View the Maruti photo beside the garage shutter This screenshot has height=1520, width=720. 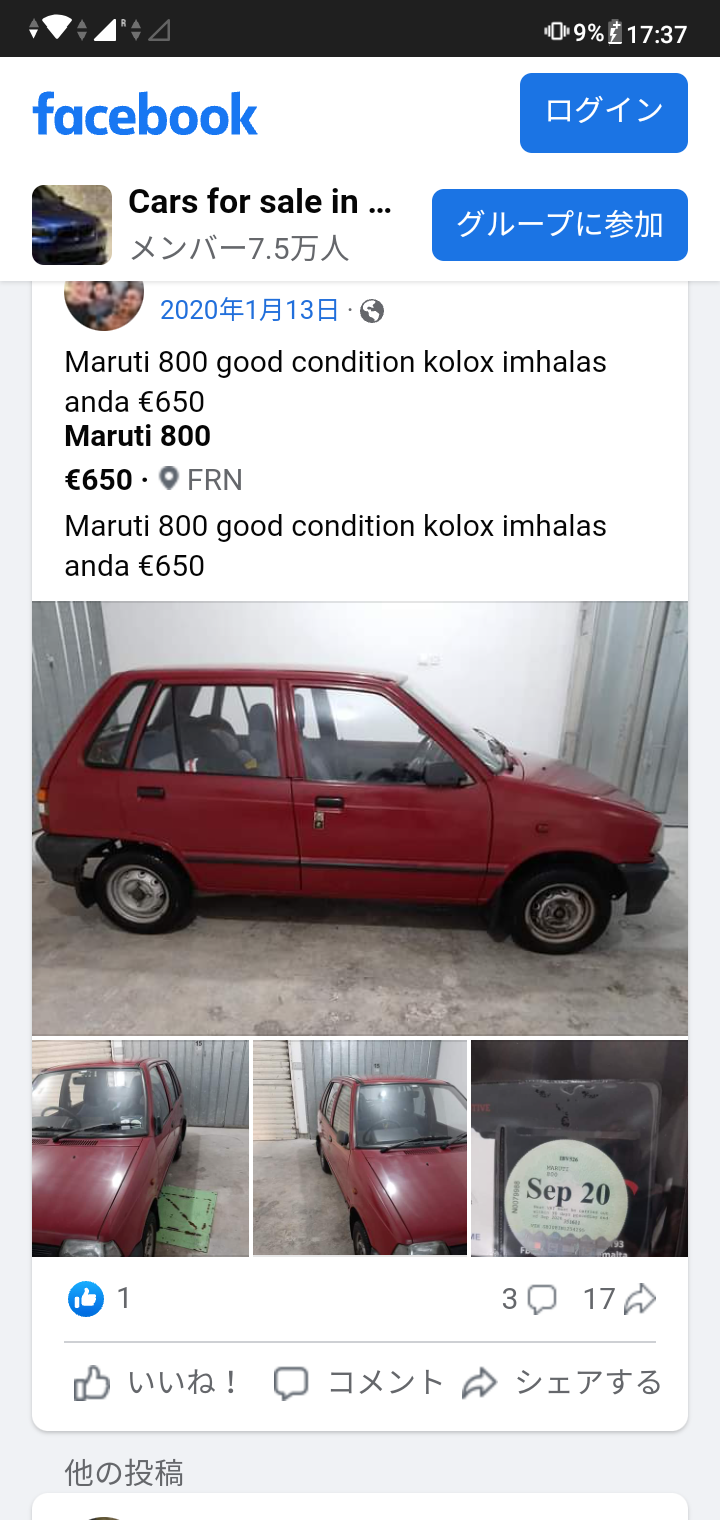click(x=360, y=1148)
